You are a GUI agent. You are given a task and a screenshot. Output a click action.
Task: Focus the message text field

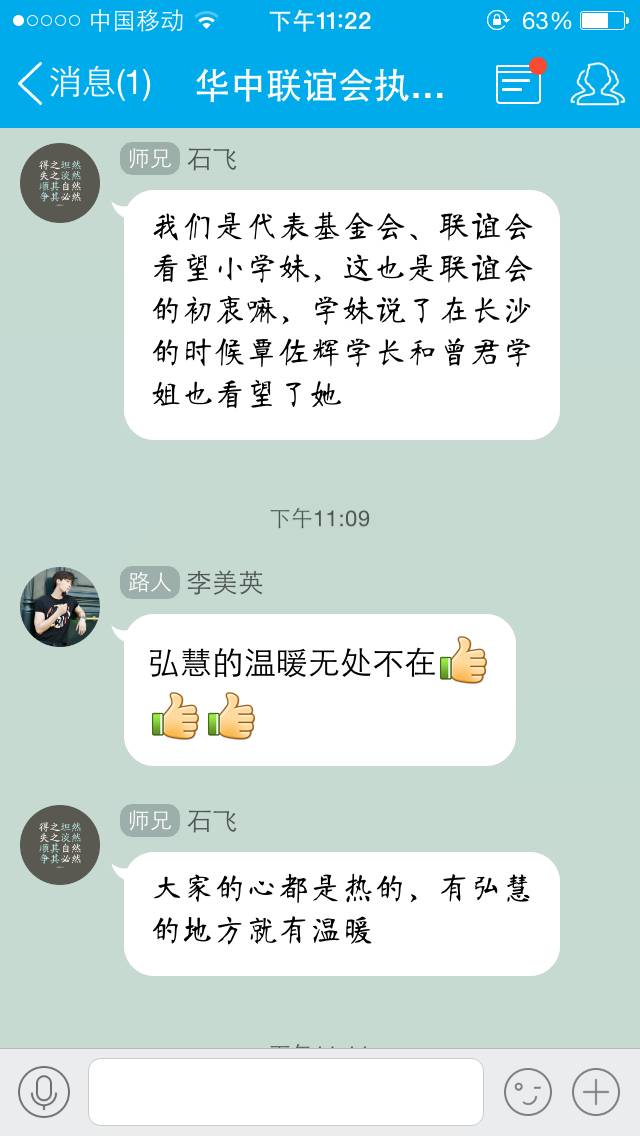click(x=286, y=1092)
